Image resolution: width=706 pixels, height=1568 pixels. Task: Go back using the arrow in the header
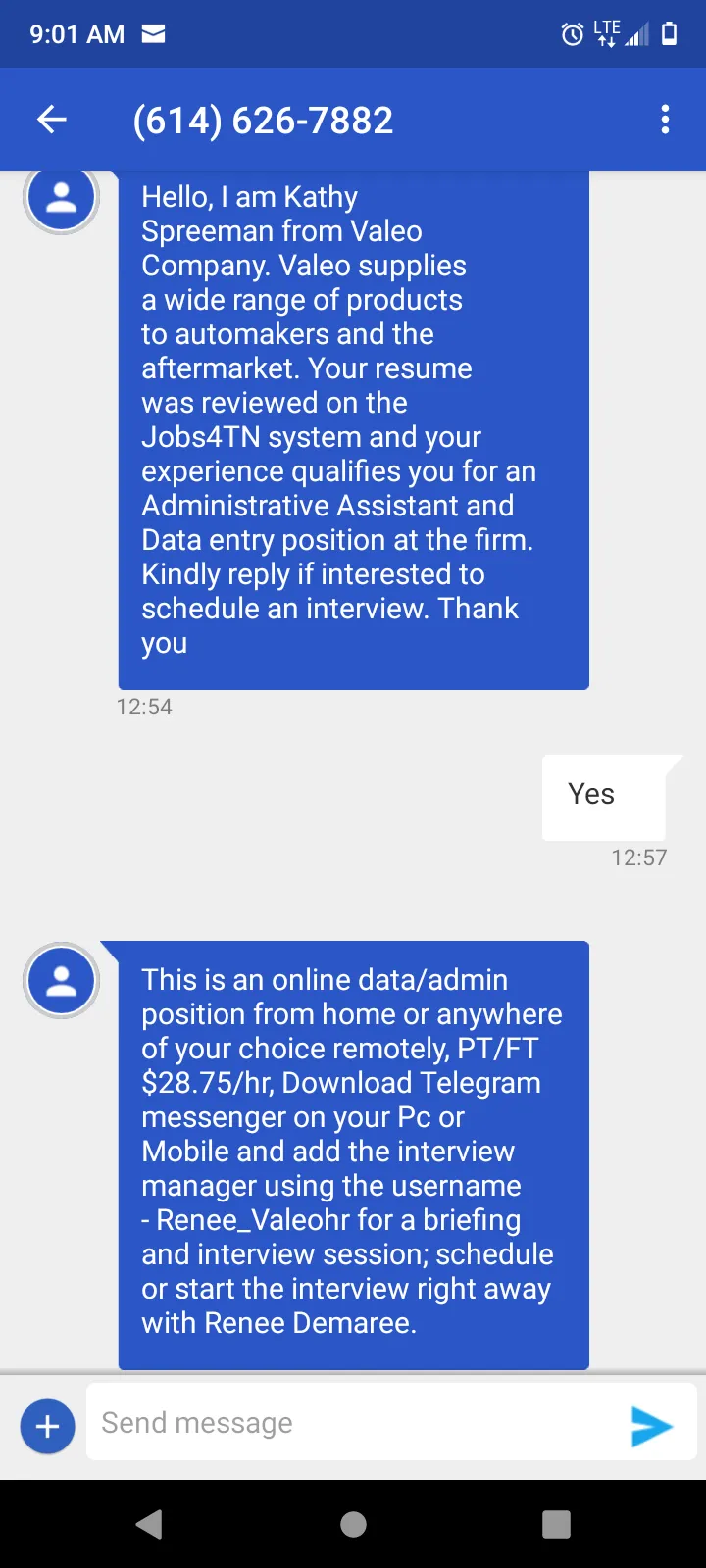pyautogui.click(x=52, y=120)
